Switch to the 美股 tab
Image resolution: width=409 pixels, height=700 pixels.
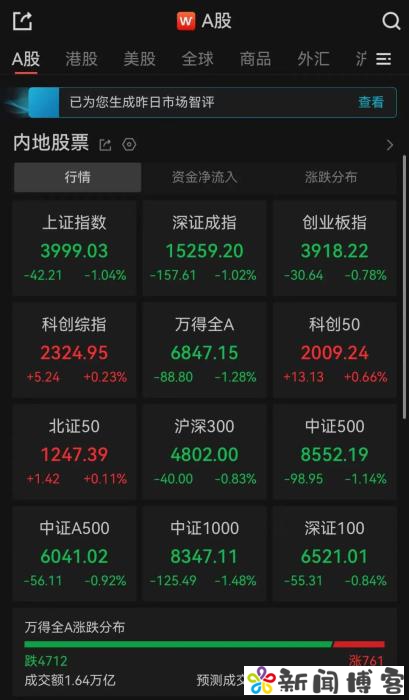pos(139,59)
